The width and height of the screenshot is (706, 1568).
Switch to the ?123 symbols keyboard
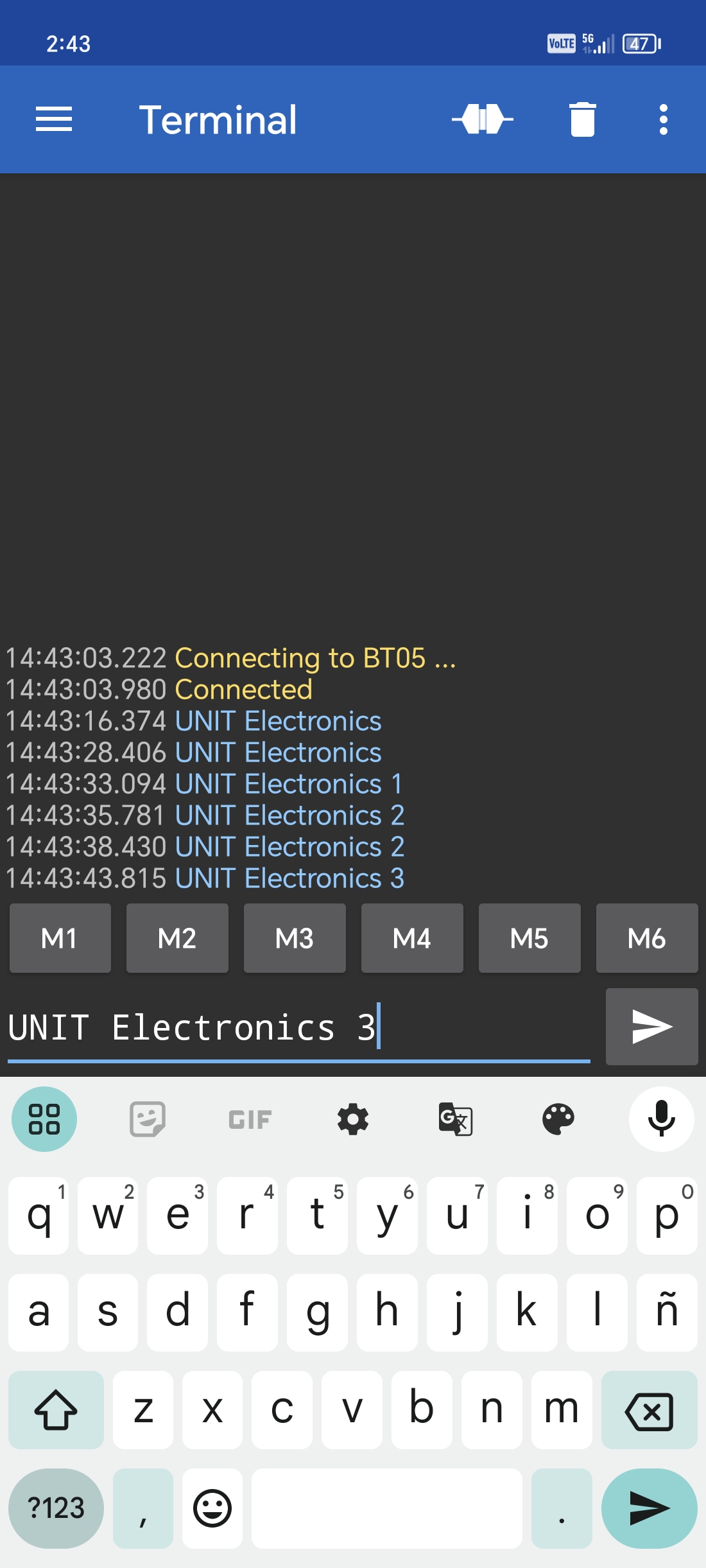click(56, 1508)
